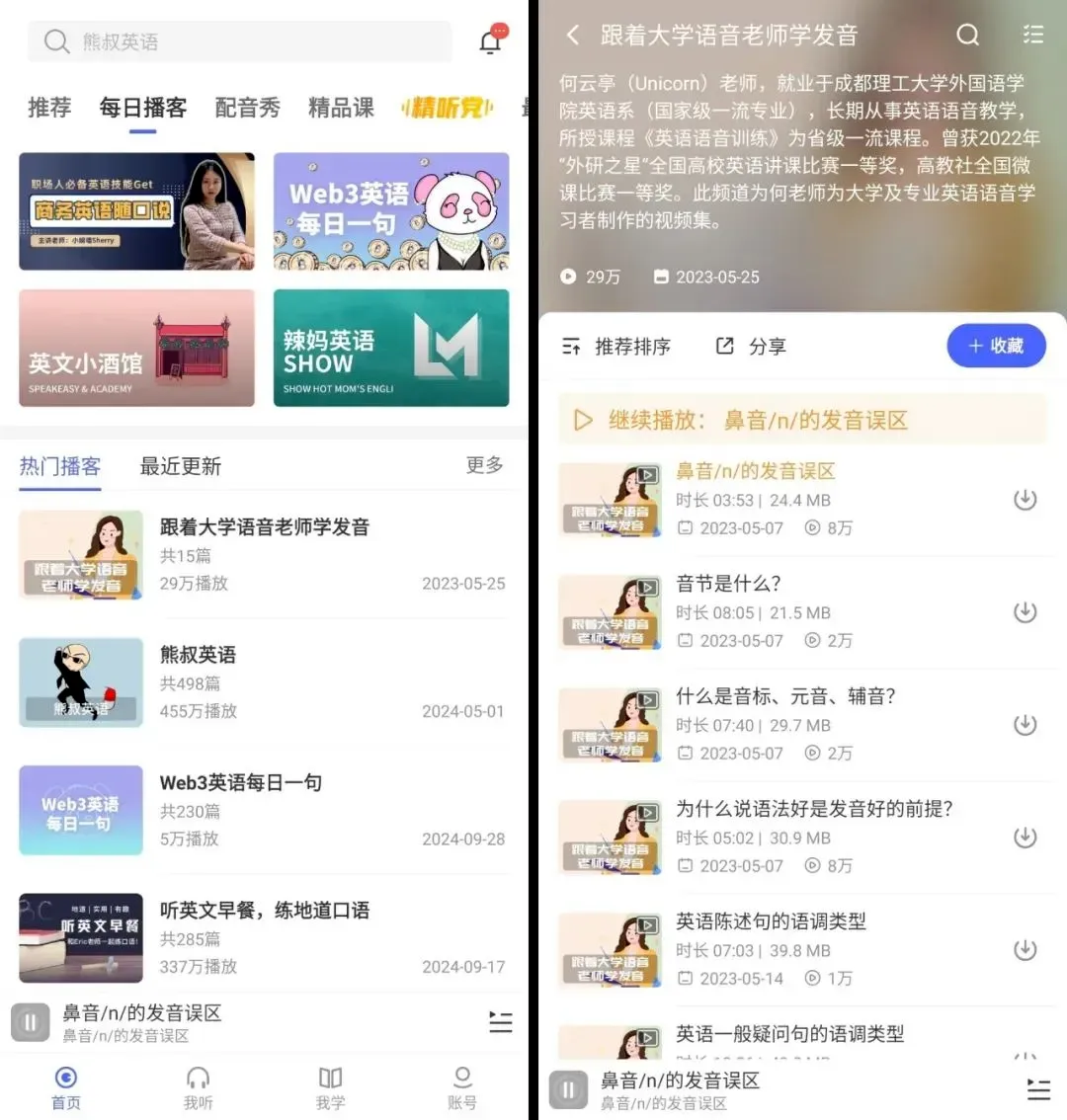
Task: Download the 音节是什么？ episode
Action: click(x=1026, y=612)
